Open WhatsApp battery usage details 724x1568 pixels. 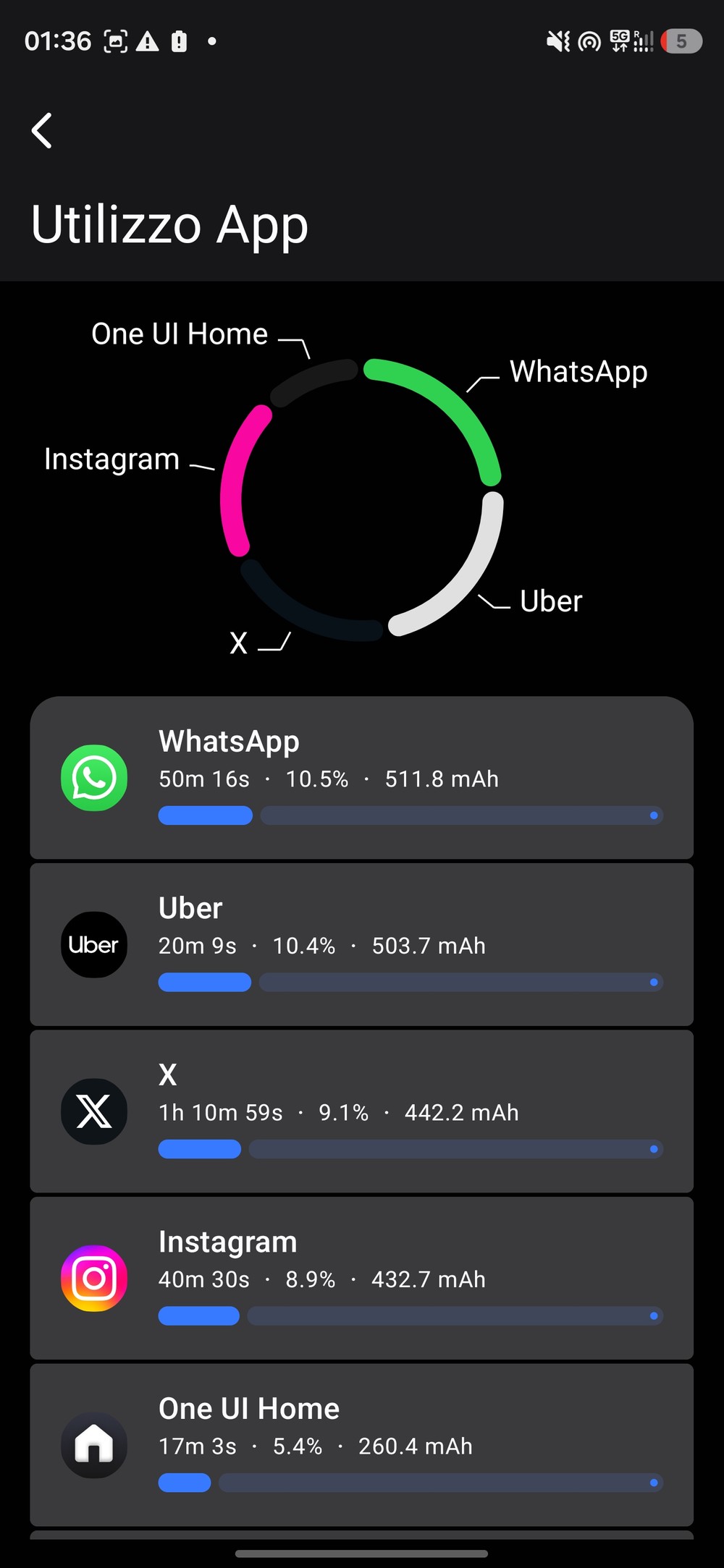[361, 778]
